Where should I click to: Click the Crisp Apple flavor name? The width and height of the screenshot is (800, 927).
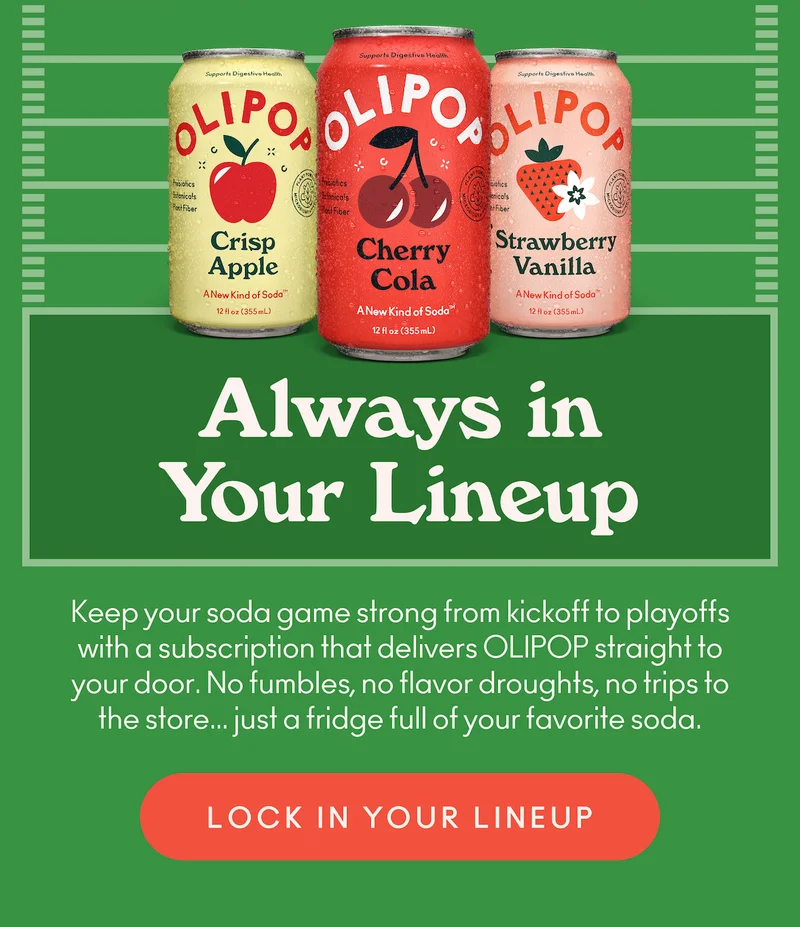245,253
